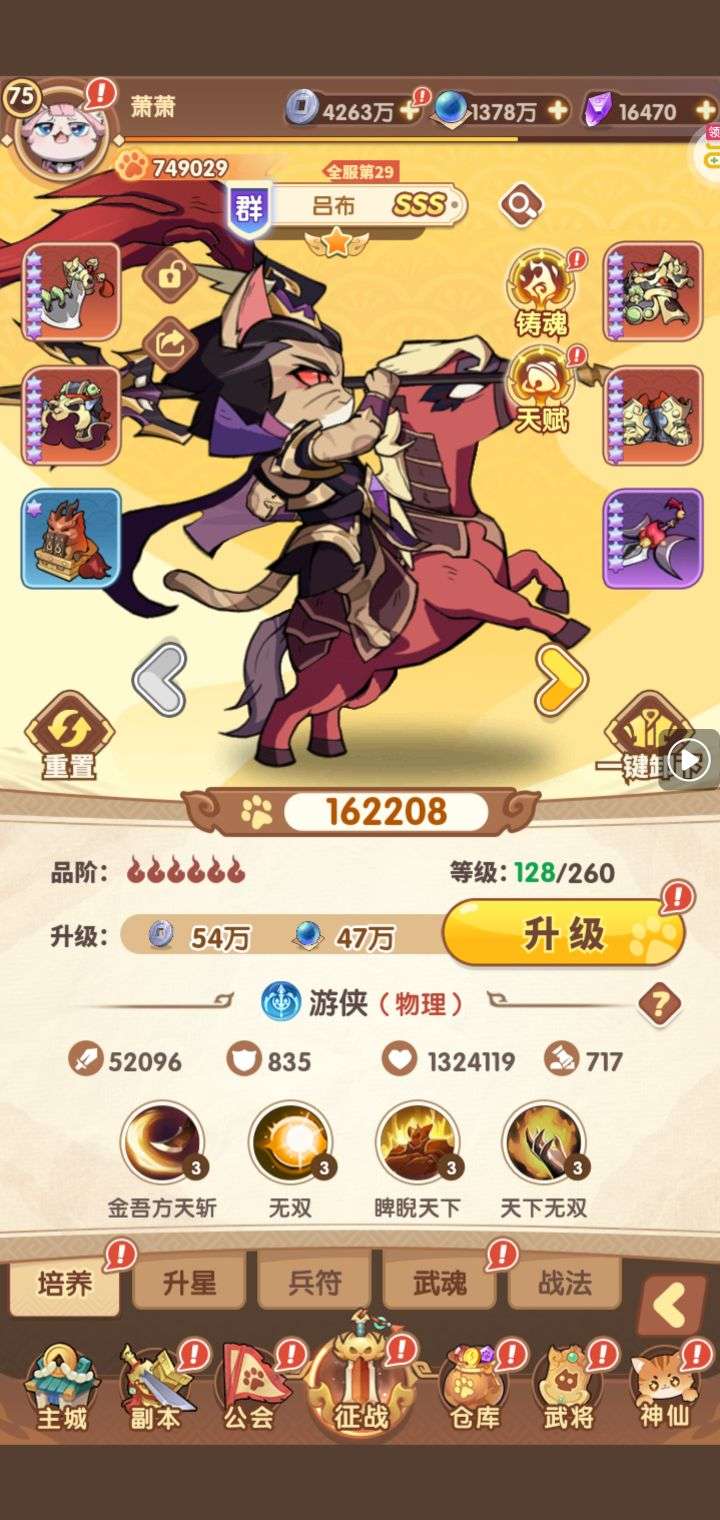Switch to the 战法 tab
This screenshot has height=1520, width=720.
point(565,1282)
